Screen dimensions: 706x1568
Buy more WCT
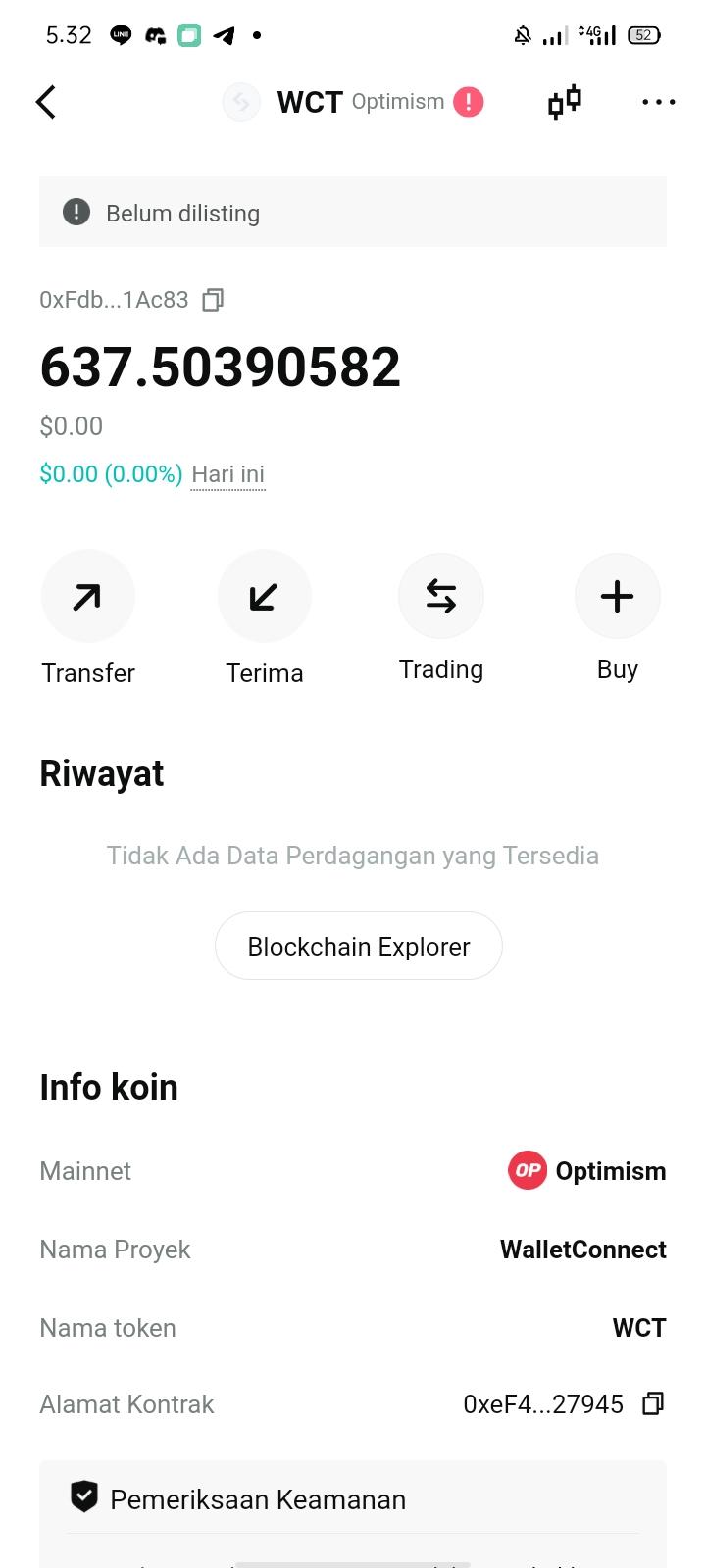617,597
